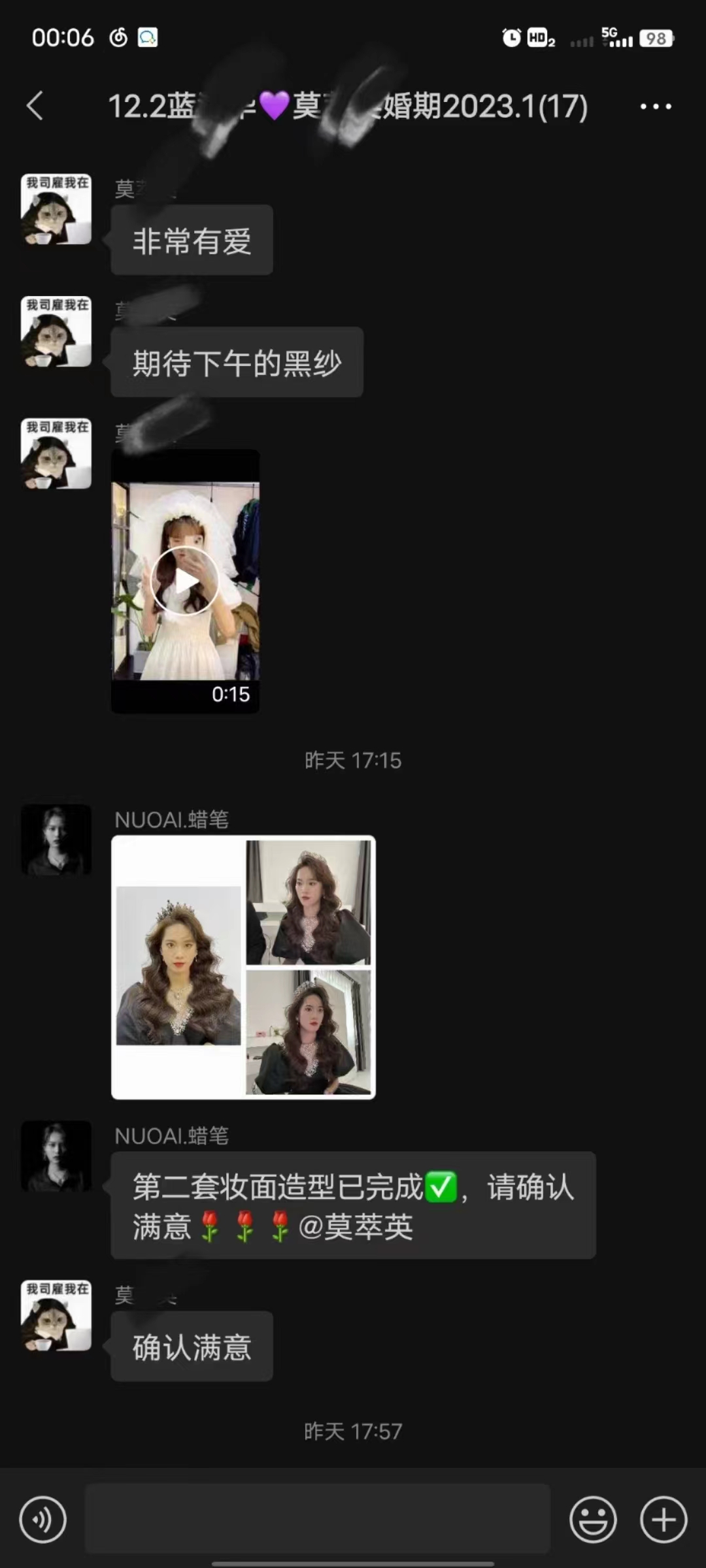
Task: Switch to voice message input
Action: tap(42, 1520)
